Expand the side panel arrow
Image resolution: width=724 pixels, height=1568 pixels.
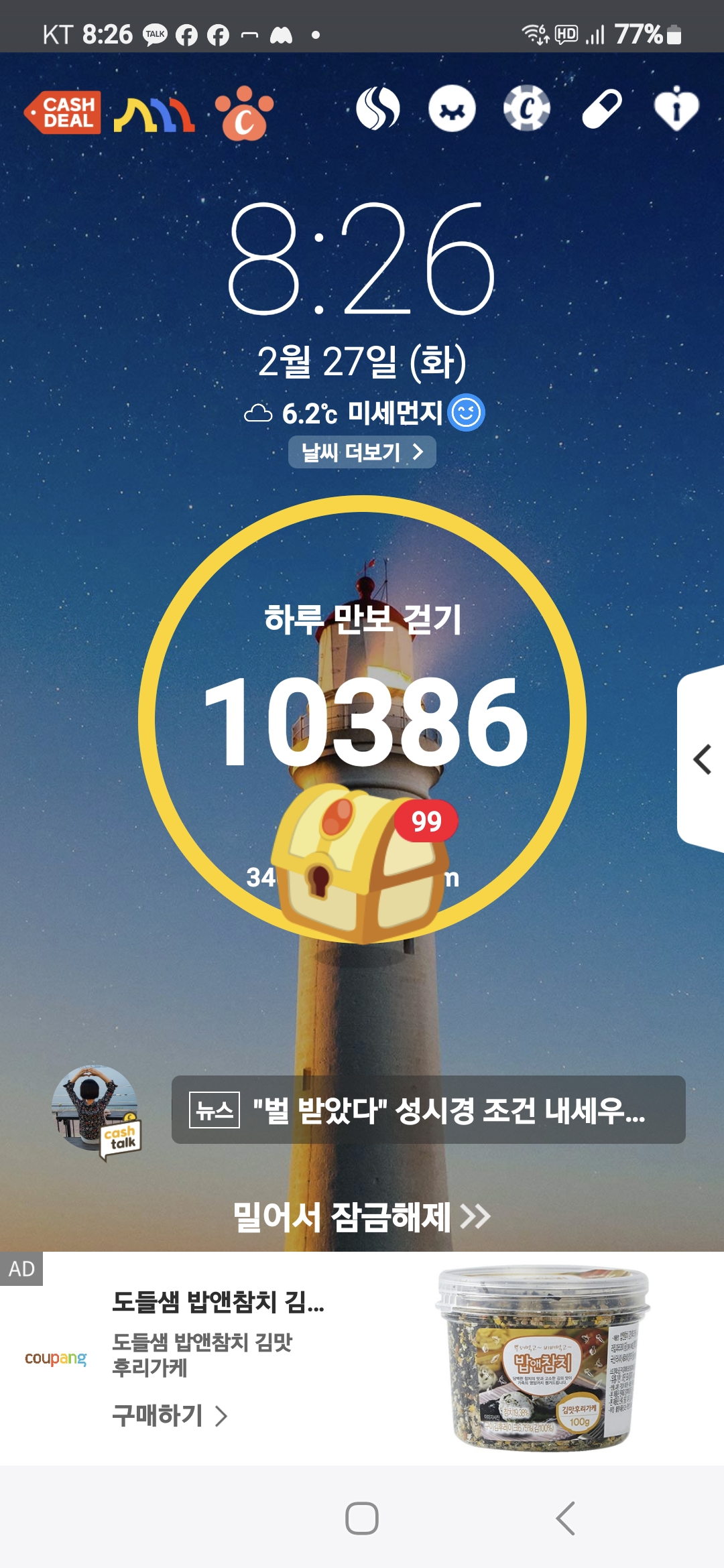pos(702,759)
